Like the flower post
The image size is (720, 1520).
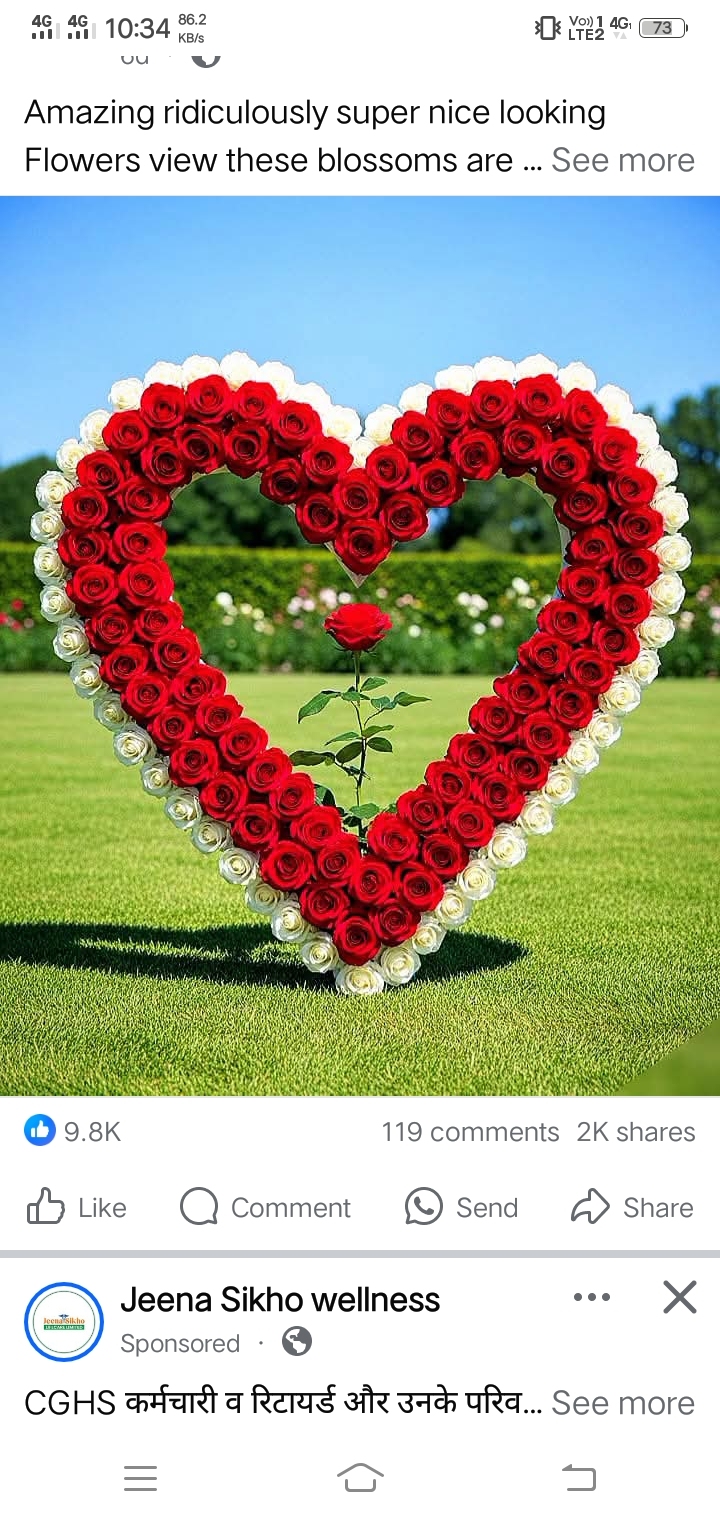coord(77,1207)
